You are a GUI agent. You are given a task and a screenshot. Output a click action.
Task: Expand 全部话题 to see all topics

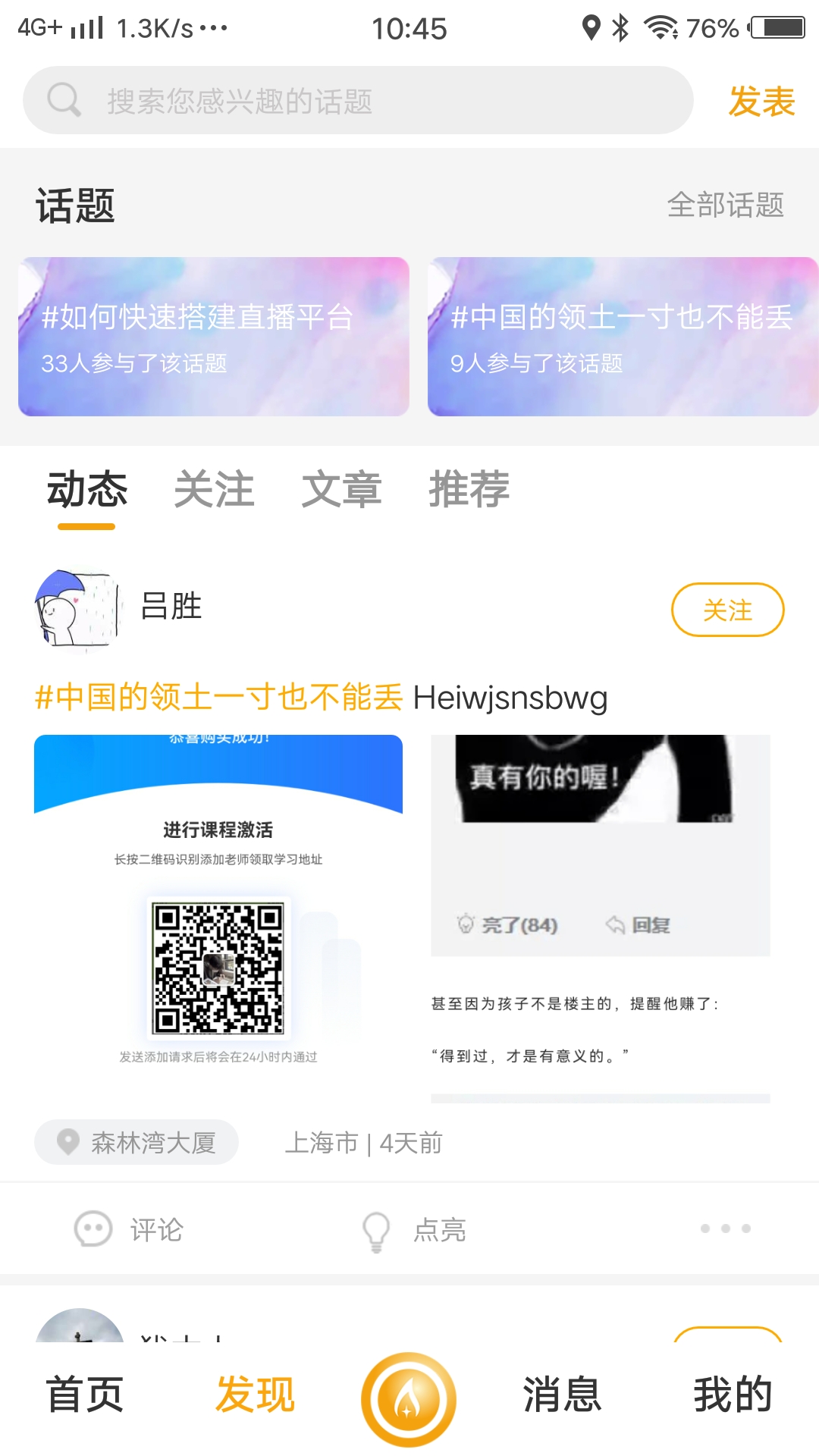[726, 206]
